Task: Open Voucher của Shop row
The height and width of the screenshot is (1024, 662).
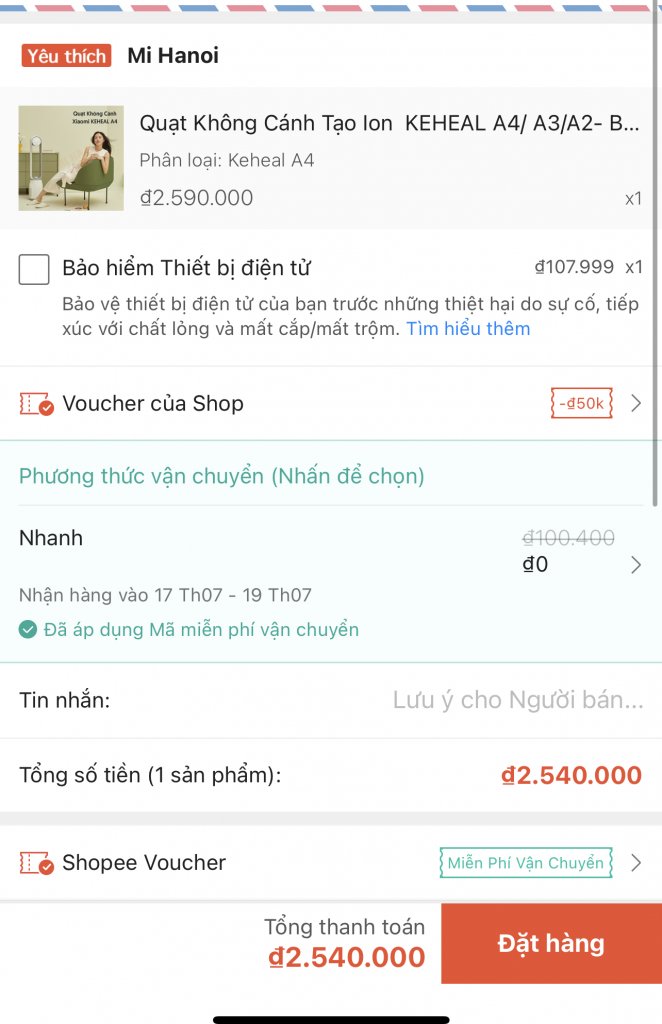Action: pyautogui.click(x=330, y=404)
